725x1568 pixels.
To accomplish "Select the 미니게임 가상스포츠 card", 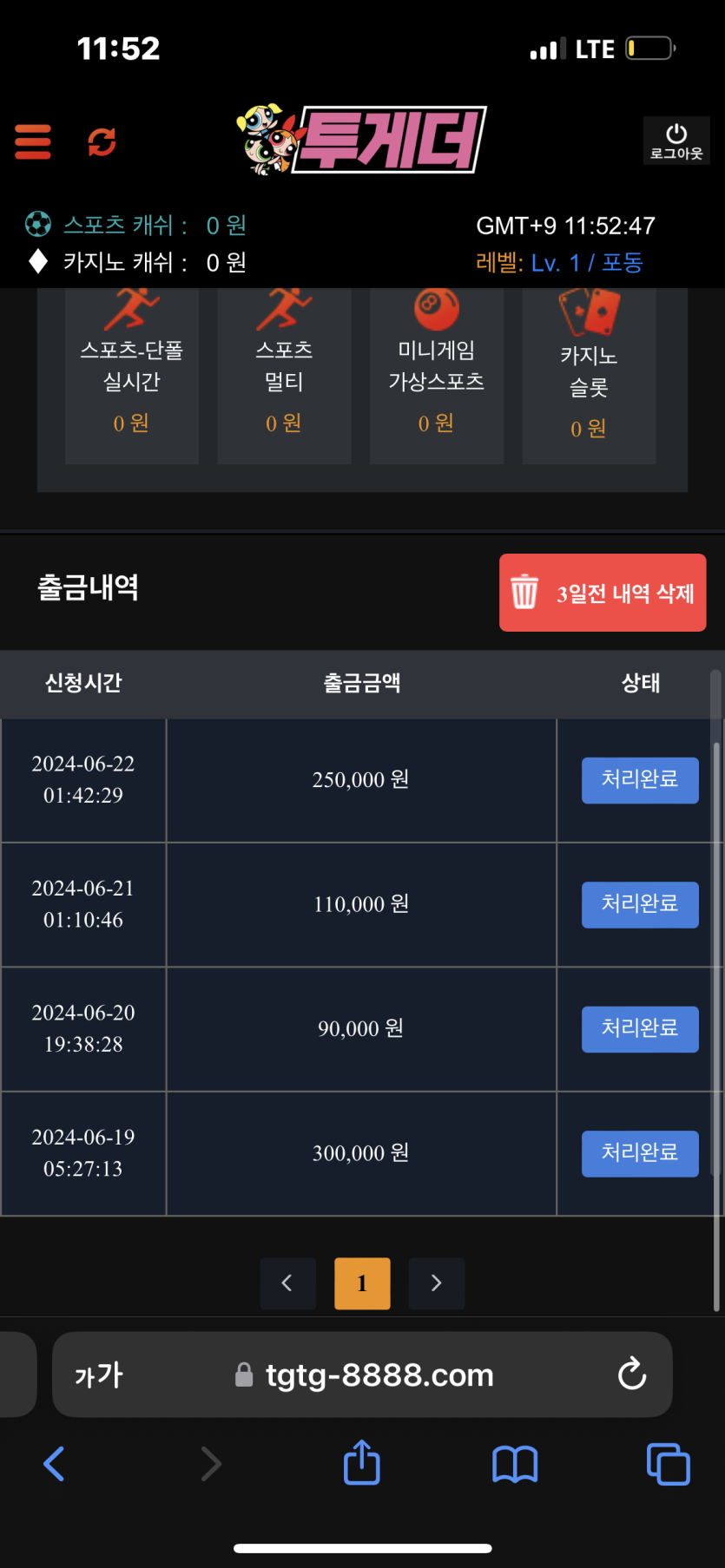I will tap(436, 373).
